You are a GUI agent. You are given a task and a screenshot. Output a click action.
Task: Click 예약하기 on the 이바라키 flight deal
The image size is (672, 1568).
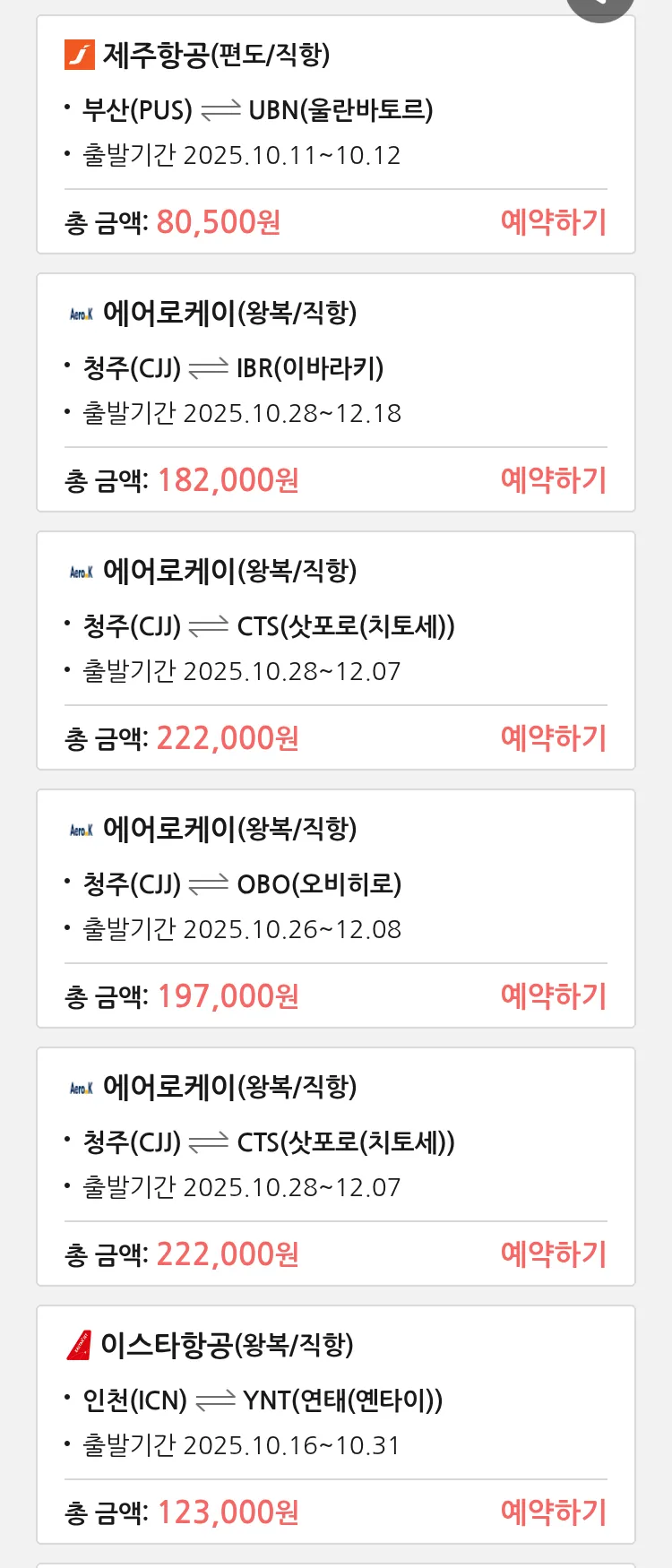(553, 480)
